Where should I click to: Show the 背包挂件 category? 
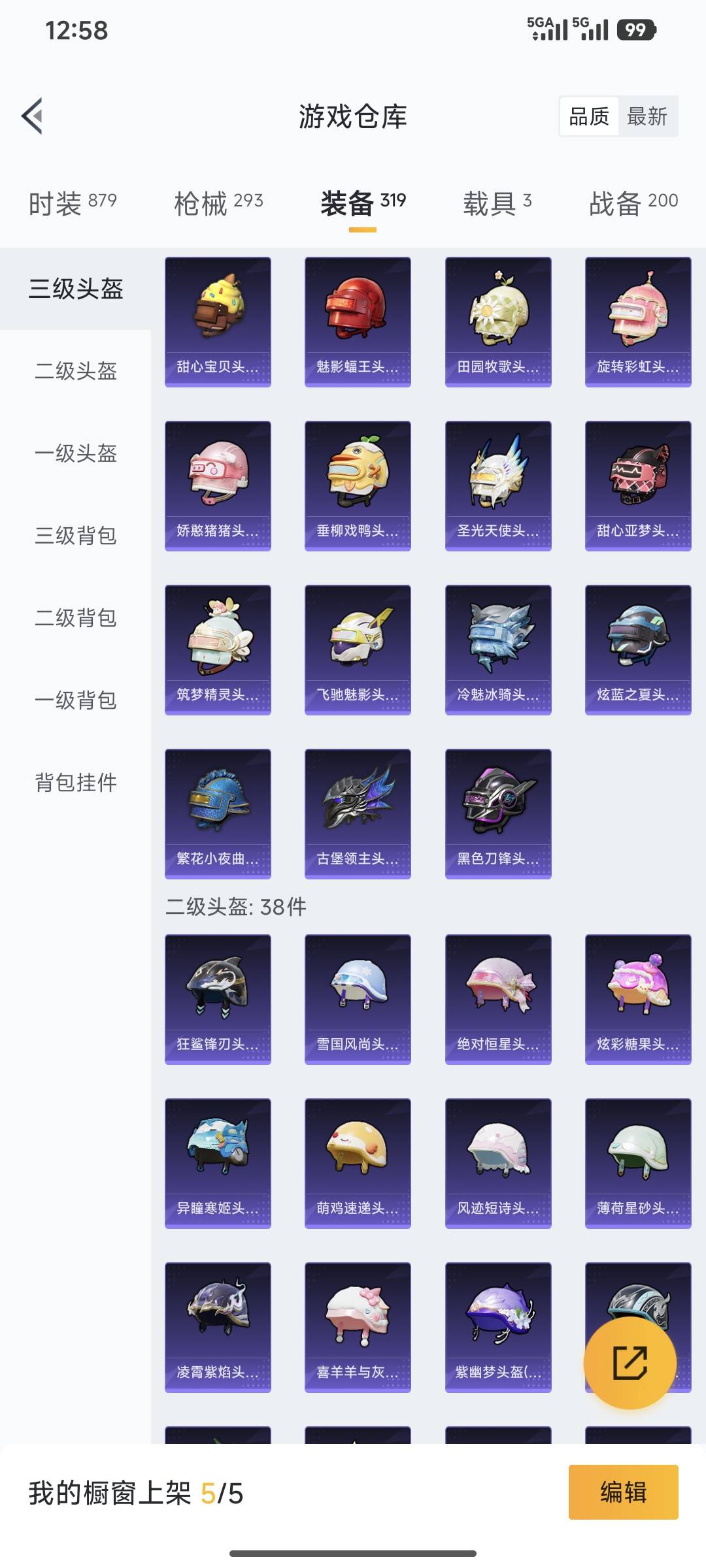tap(76, 783)
